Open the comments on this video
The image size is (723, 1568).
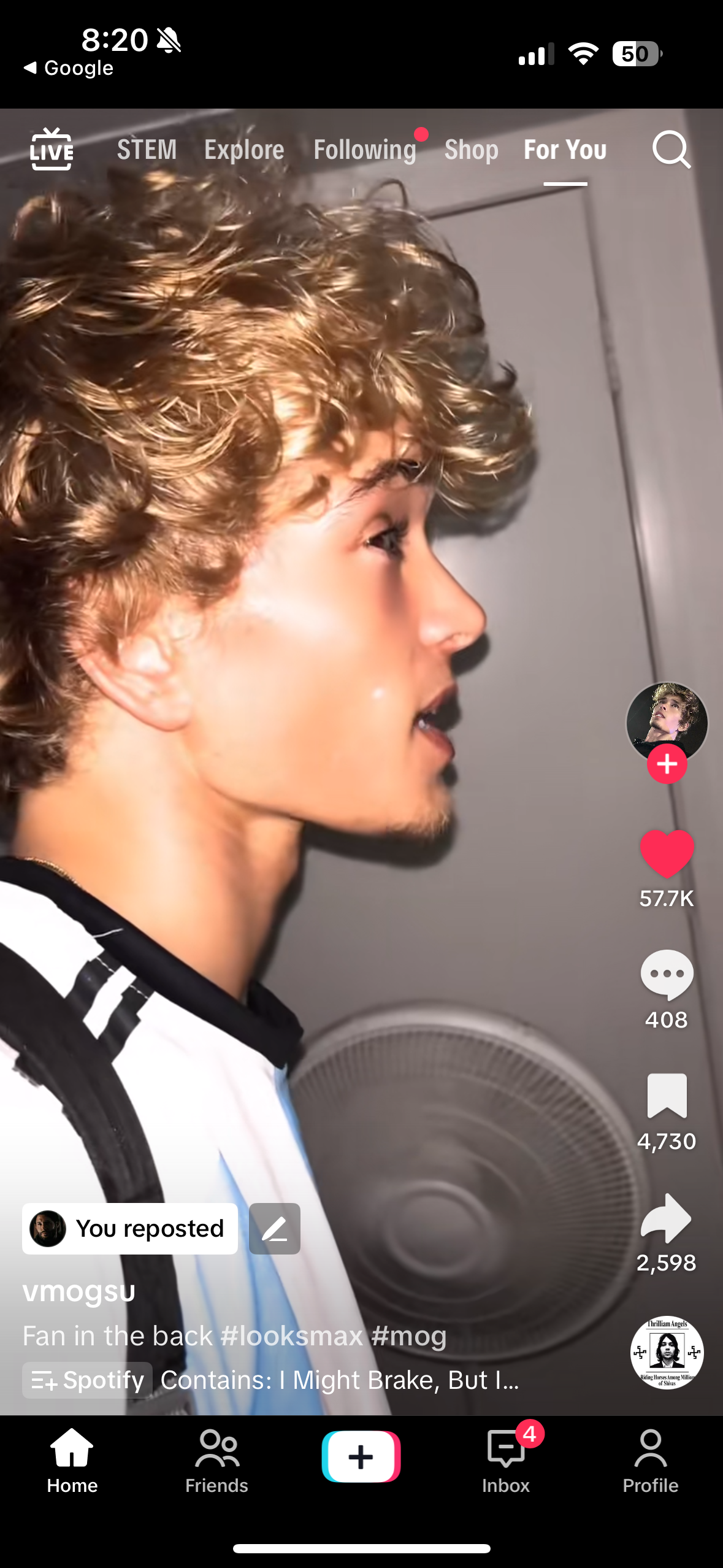pos(667,974)
